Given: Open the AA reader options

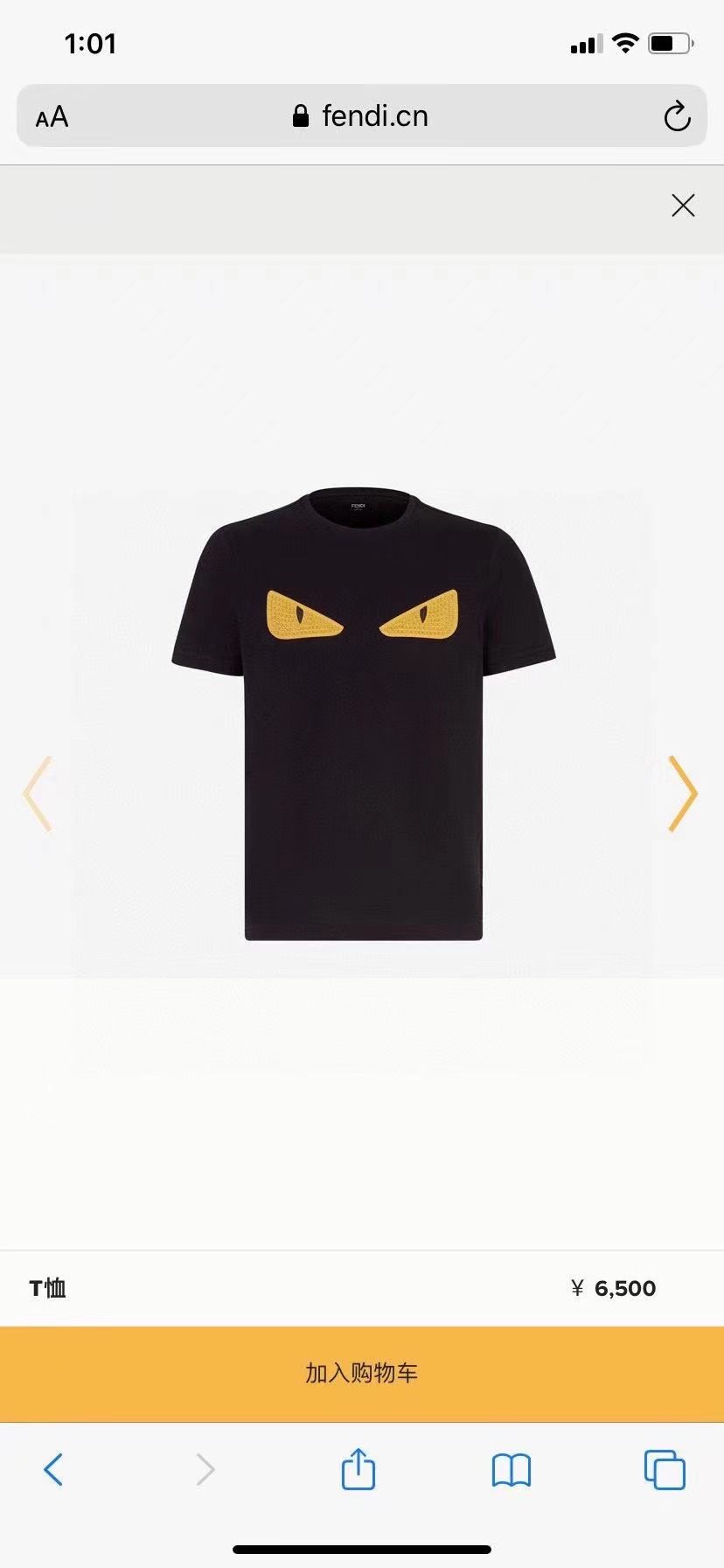Looking at the screenshot, I should [x=52, y=116].
